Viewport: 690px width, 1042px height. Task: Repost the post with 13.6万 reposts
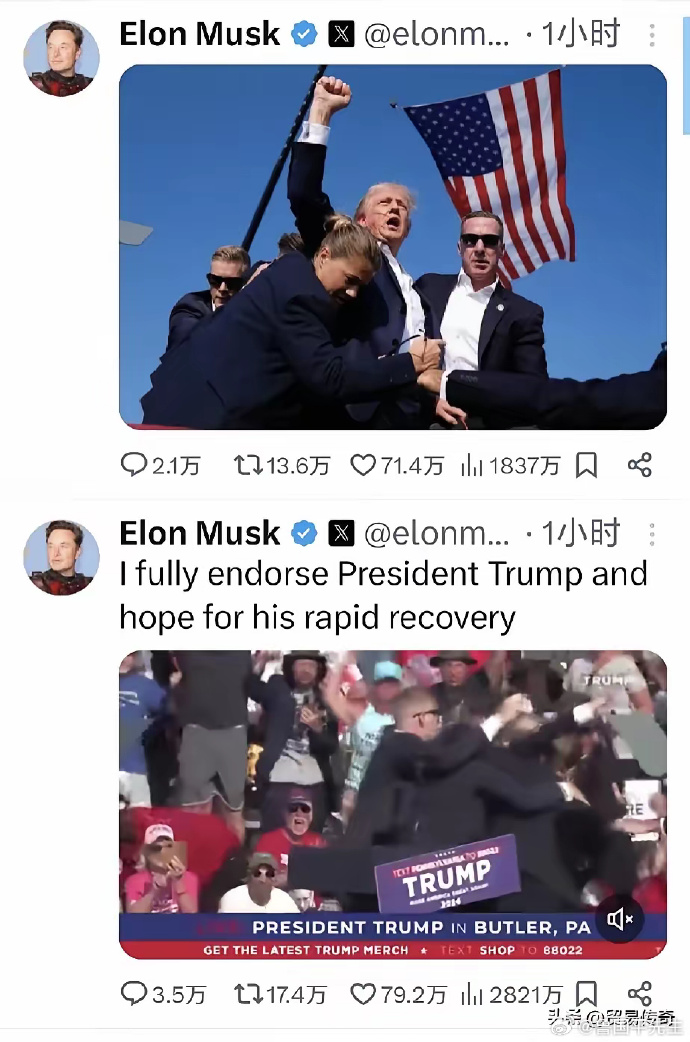247,465
